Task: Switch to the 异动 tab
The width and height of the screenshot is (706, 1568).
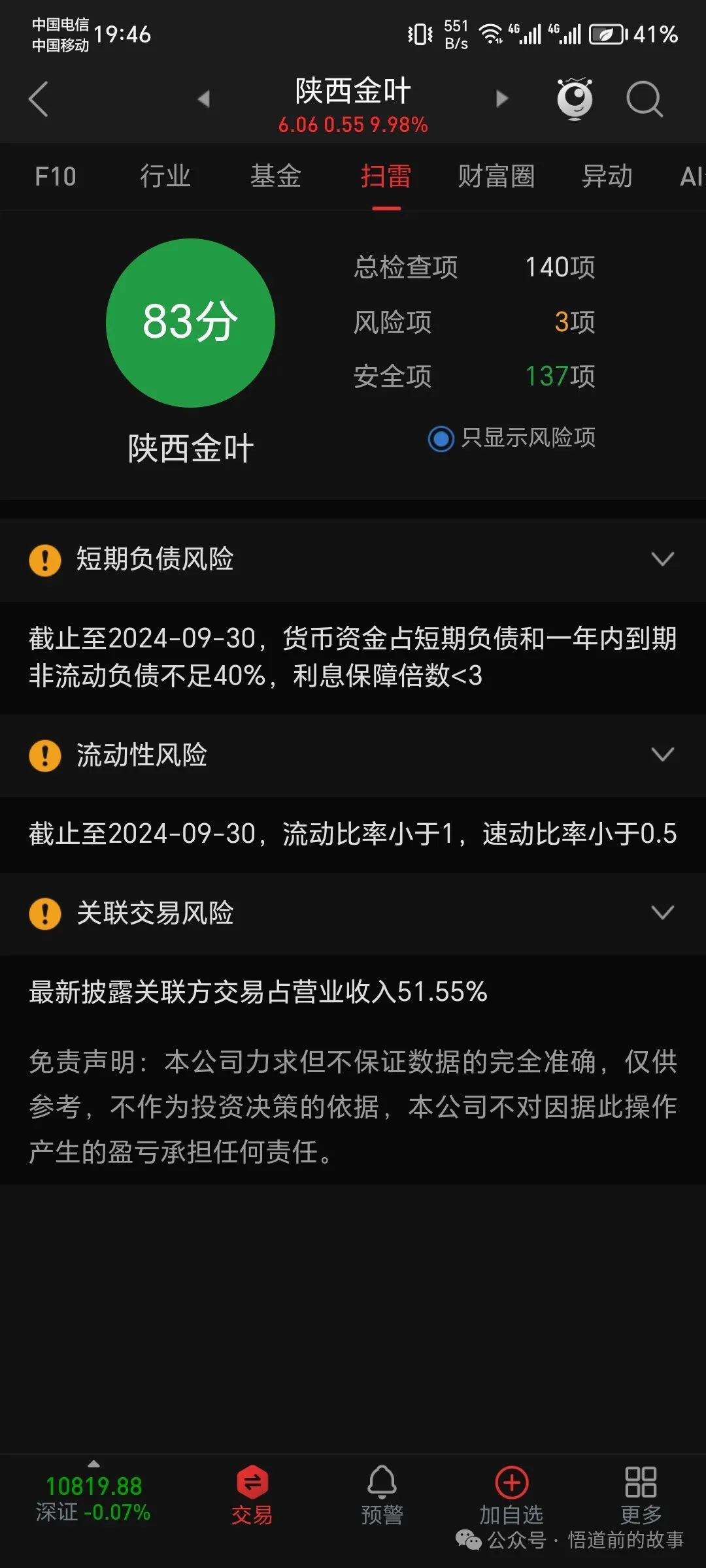Action: click(x=608, y=176)
